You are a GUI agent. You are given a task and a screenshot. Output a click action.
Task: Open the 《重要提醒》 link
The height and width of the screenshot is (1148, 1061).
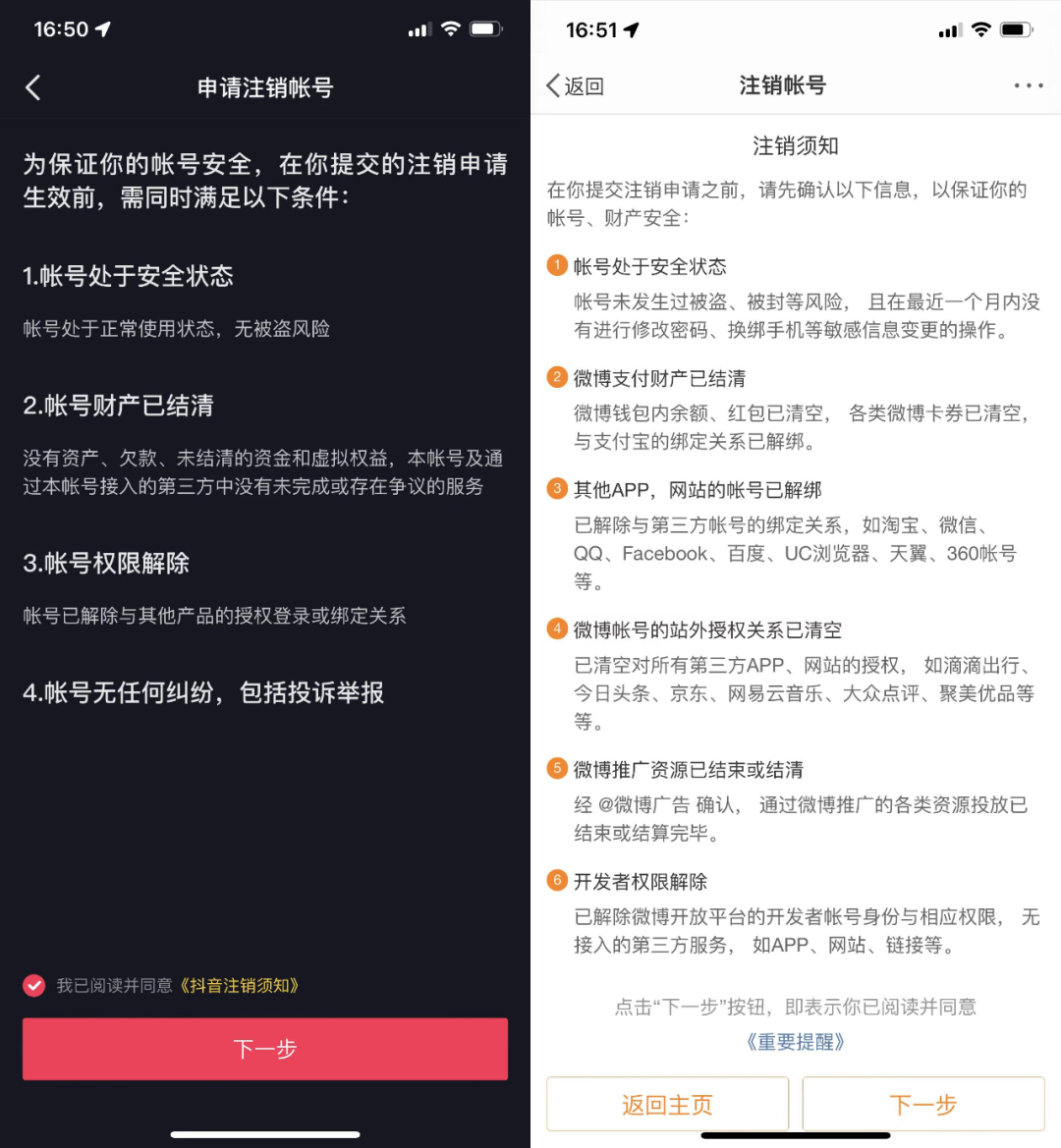click(795, 1041)
